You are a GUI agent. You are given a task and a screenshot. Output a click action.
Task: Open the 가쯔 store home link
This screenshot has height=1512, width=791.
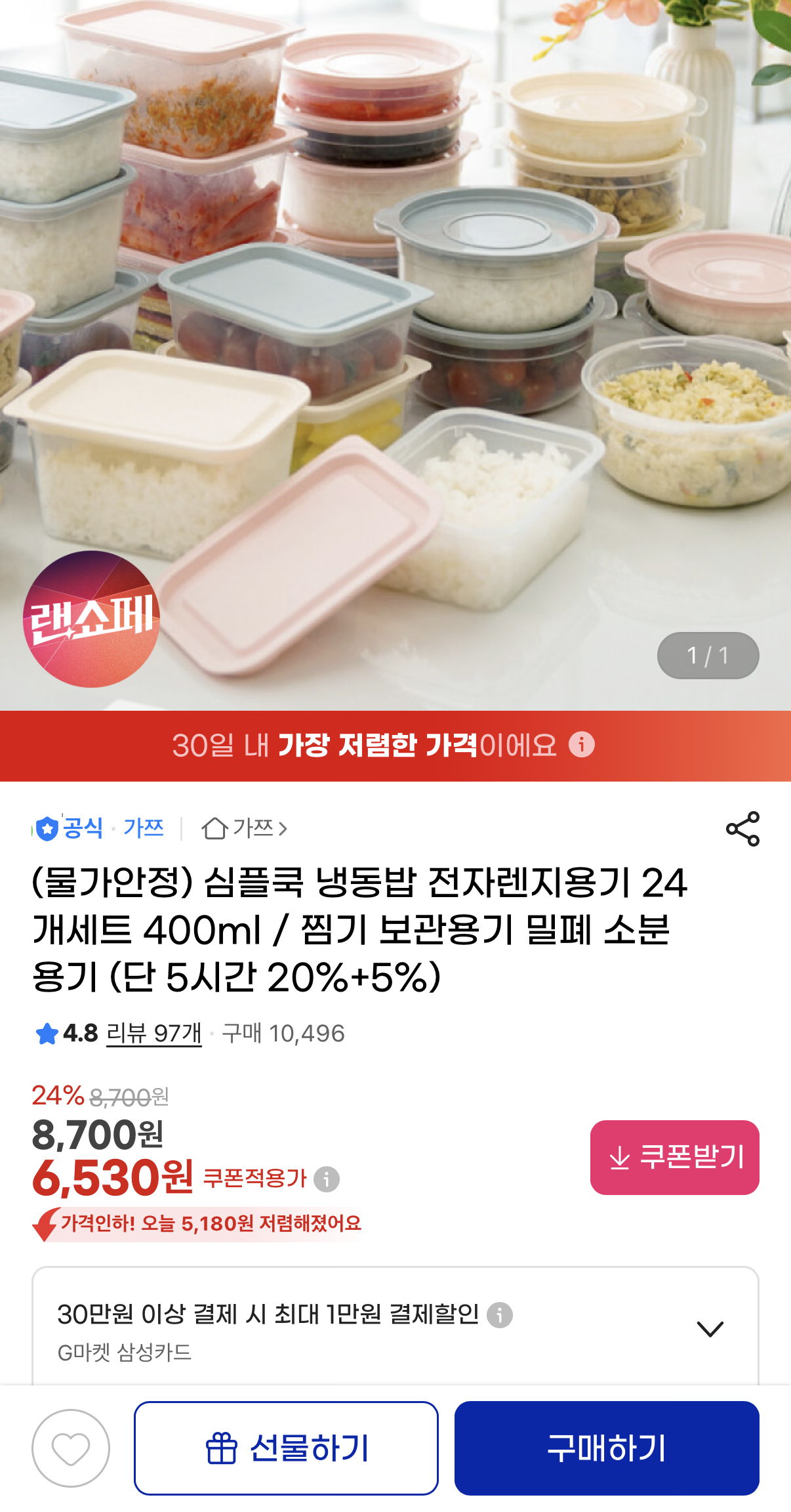click(x=245, y=828)
